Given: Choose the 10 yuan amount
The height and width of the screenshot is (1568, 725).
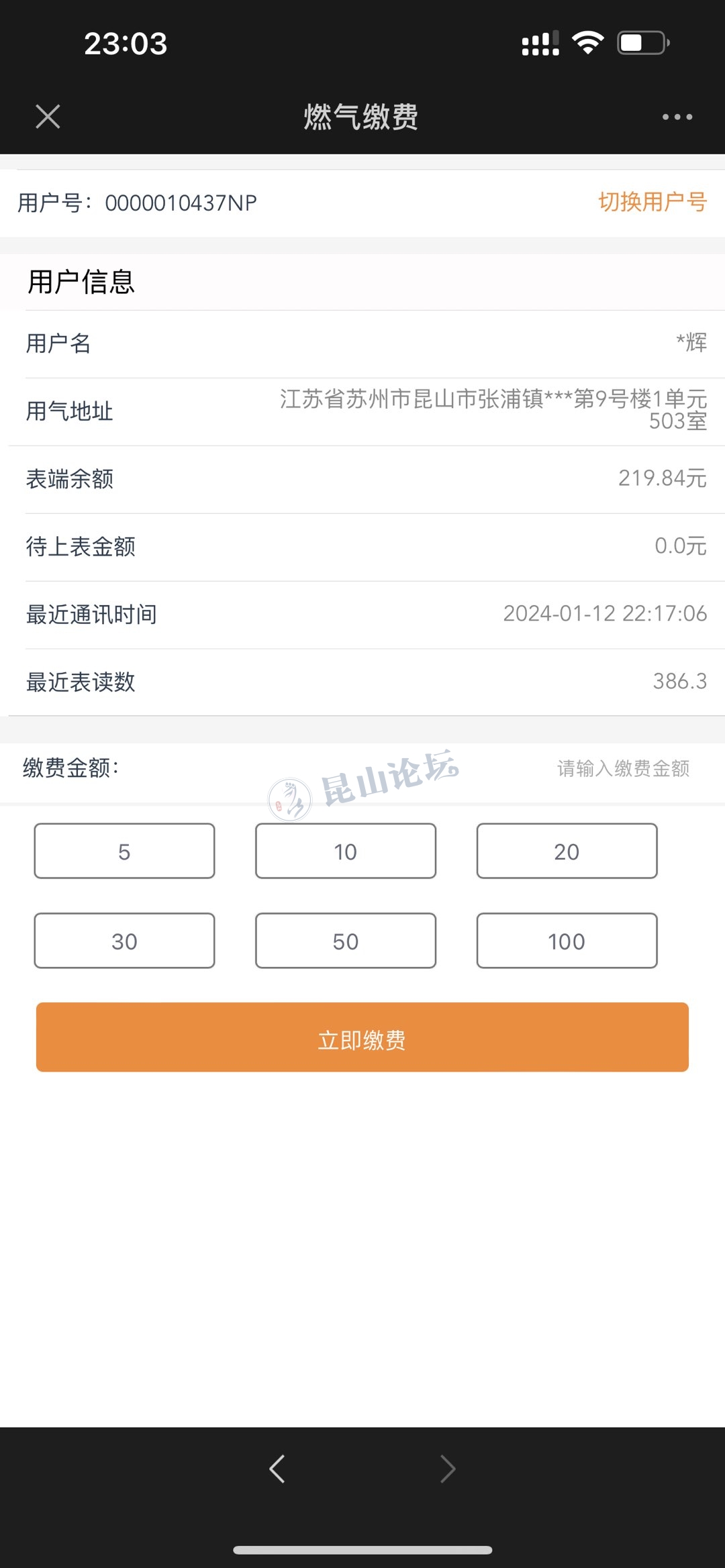Looking at the screenshot, I should (346, 851).
